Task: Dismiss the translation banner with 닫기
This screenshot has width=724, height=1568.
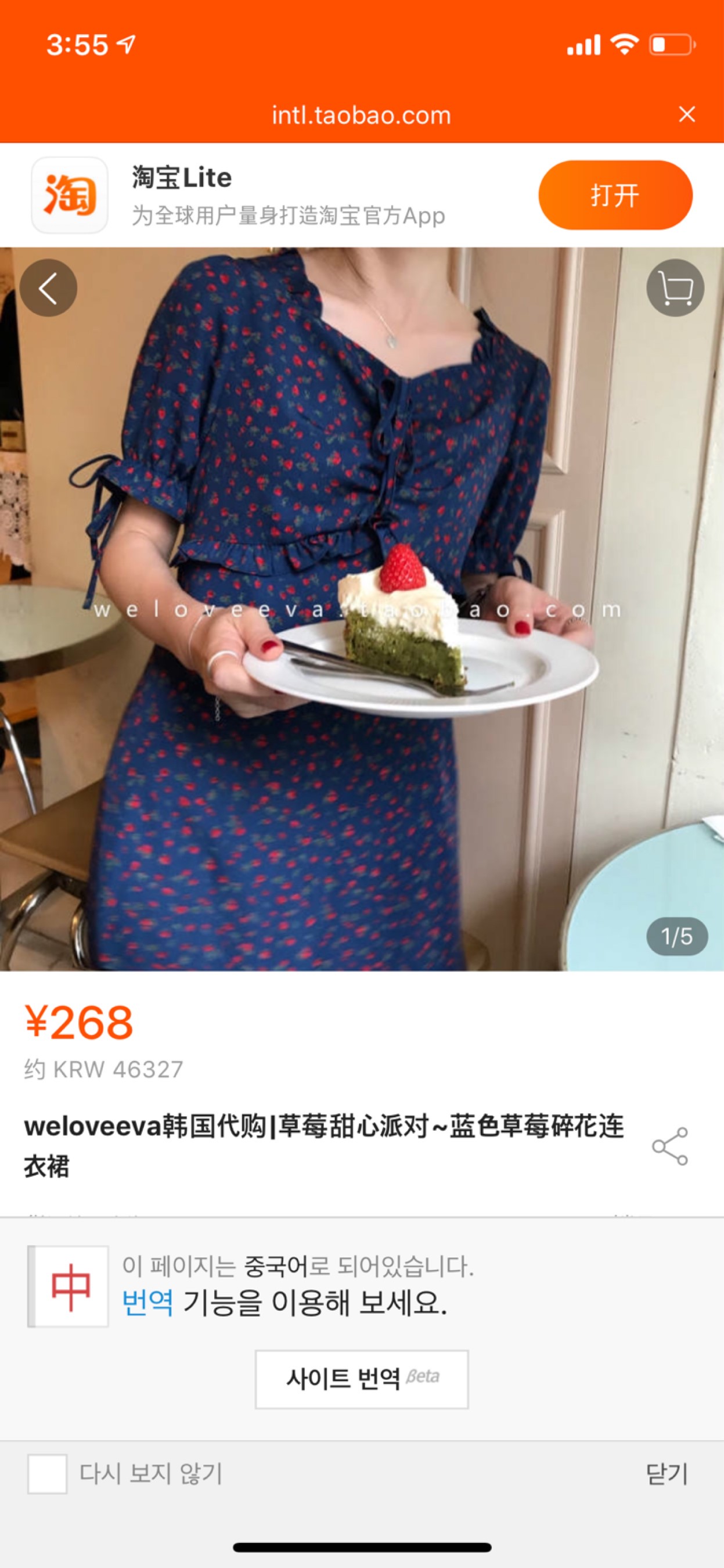Action: pos(667,1474)
